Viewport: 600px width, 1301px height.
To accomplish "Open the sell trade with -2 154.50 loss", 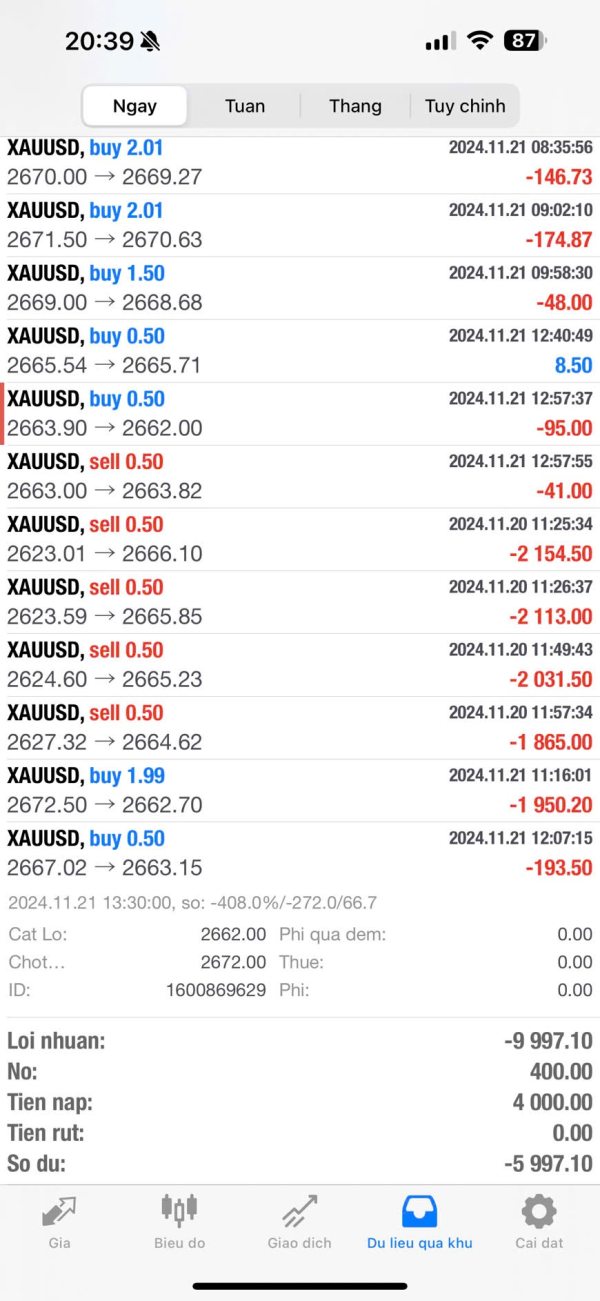I will 300,540.
